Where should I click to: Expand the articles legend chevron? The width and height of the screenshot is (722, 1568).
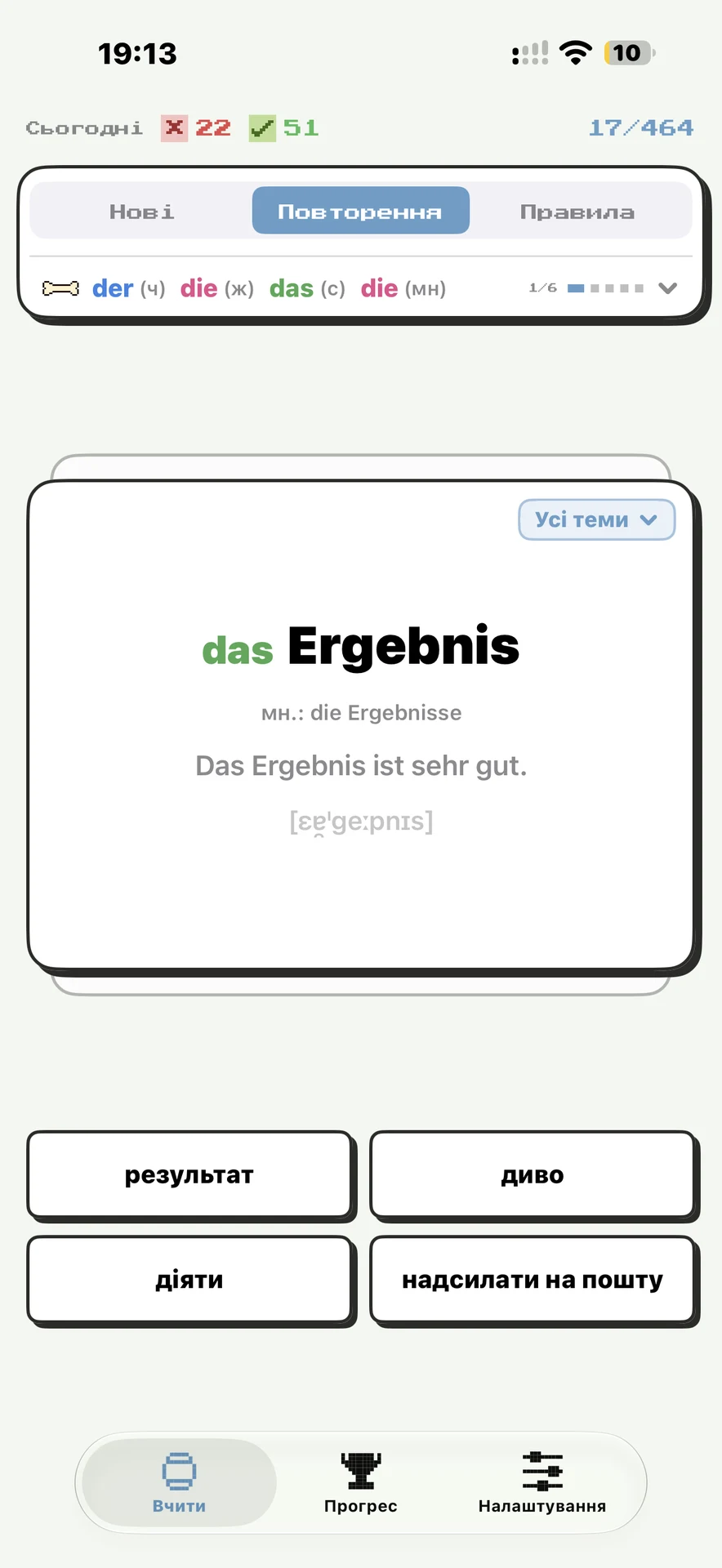(667, 288)
